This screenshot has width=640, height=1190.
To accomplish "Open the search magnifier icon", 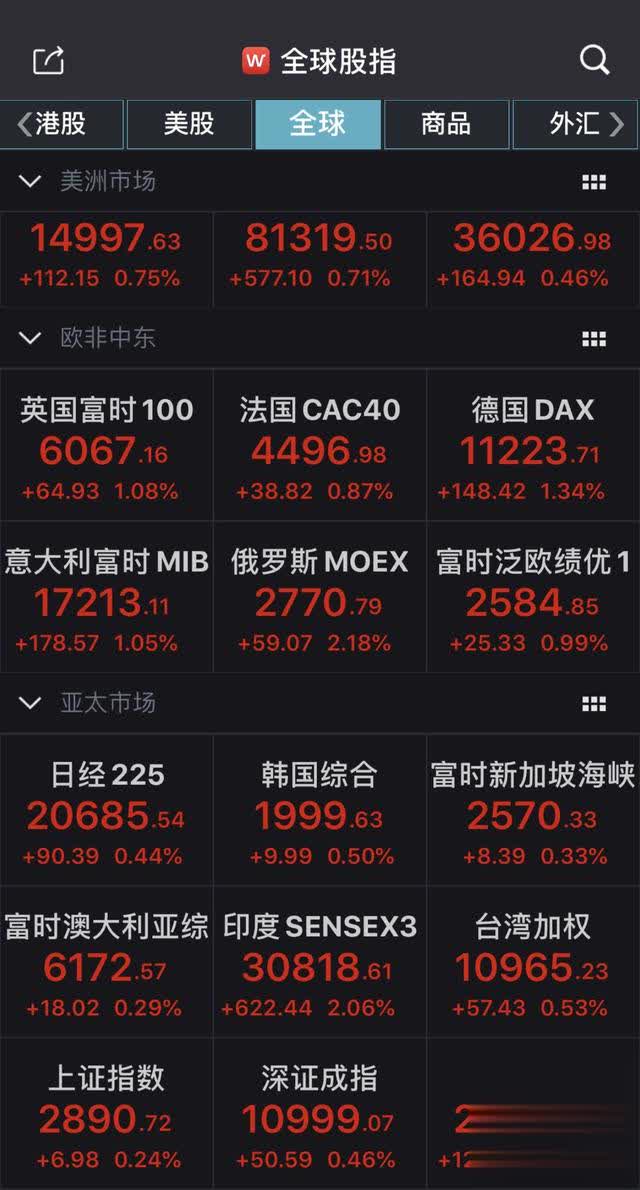I will click(594, 60).
